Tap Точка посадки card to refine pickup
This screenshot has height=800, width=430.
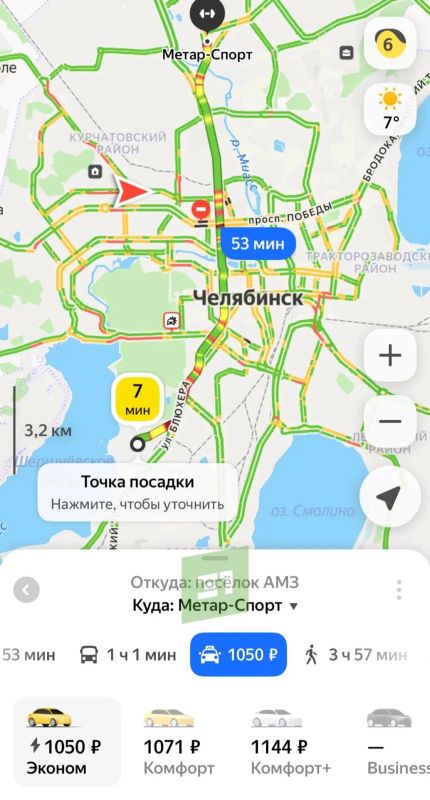pyautogui.click(x=138, y=492)
